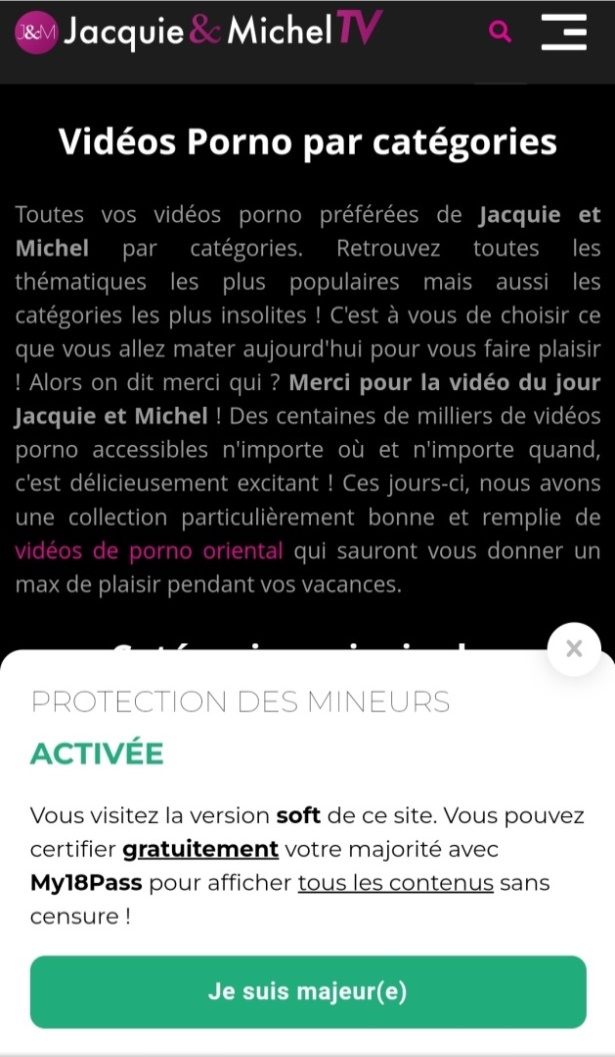This screenshot has width=615, height=1057.
Task: Dismiss the minors protection popup
Action: [574, 648]
